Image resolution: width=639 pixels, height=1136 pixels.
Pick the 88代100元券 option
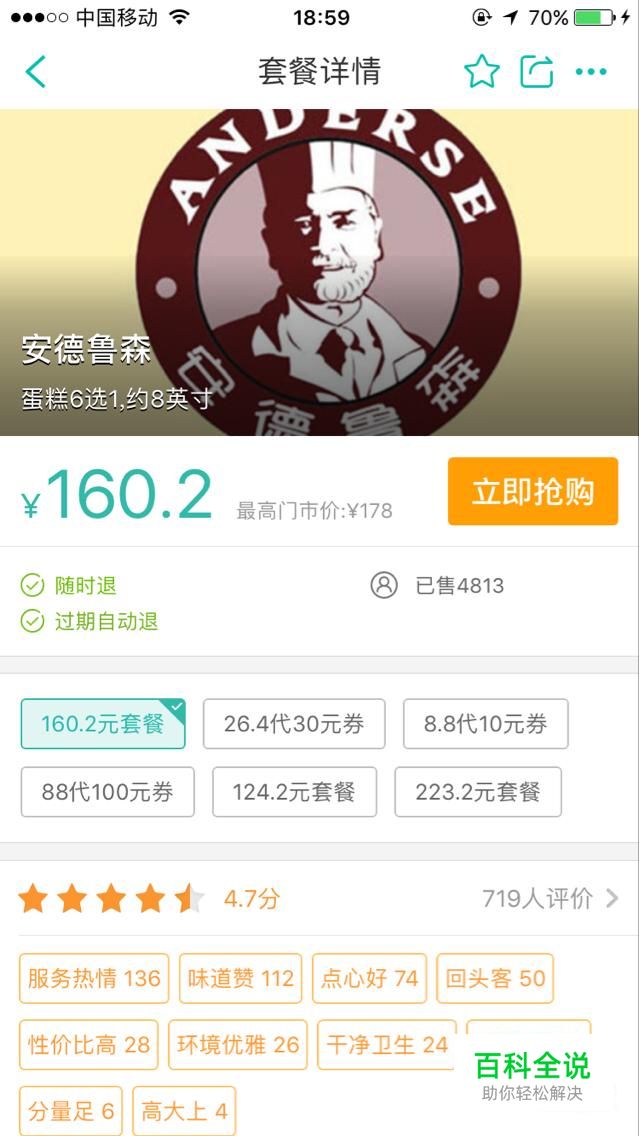coord(107,792)
